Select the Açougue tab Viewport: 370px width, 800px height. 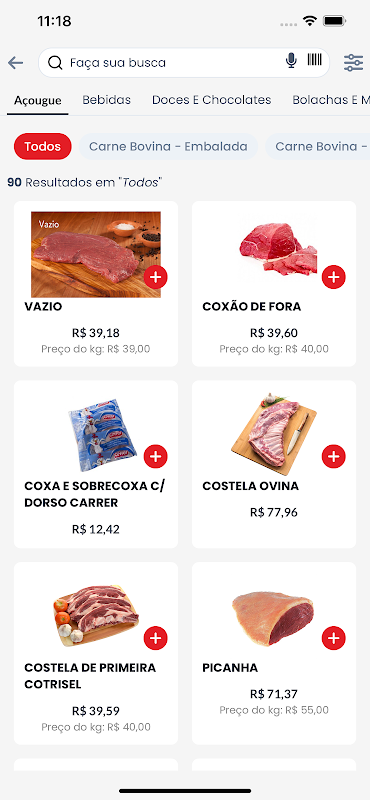point(38,101)
